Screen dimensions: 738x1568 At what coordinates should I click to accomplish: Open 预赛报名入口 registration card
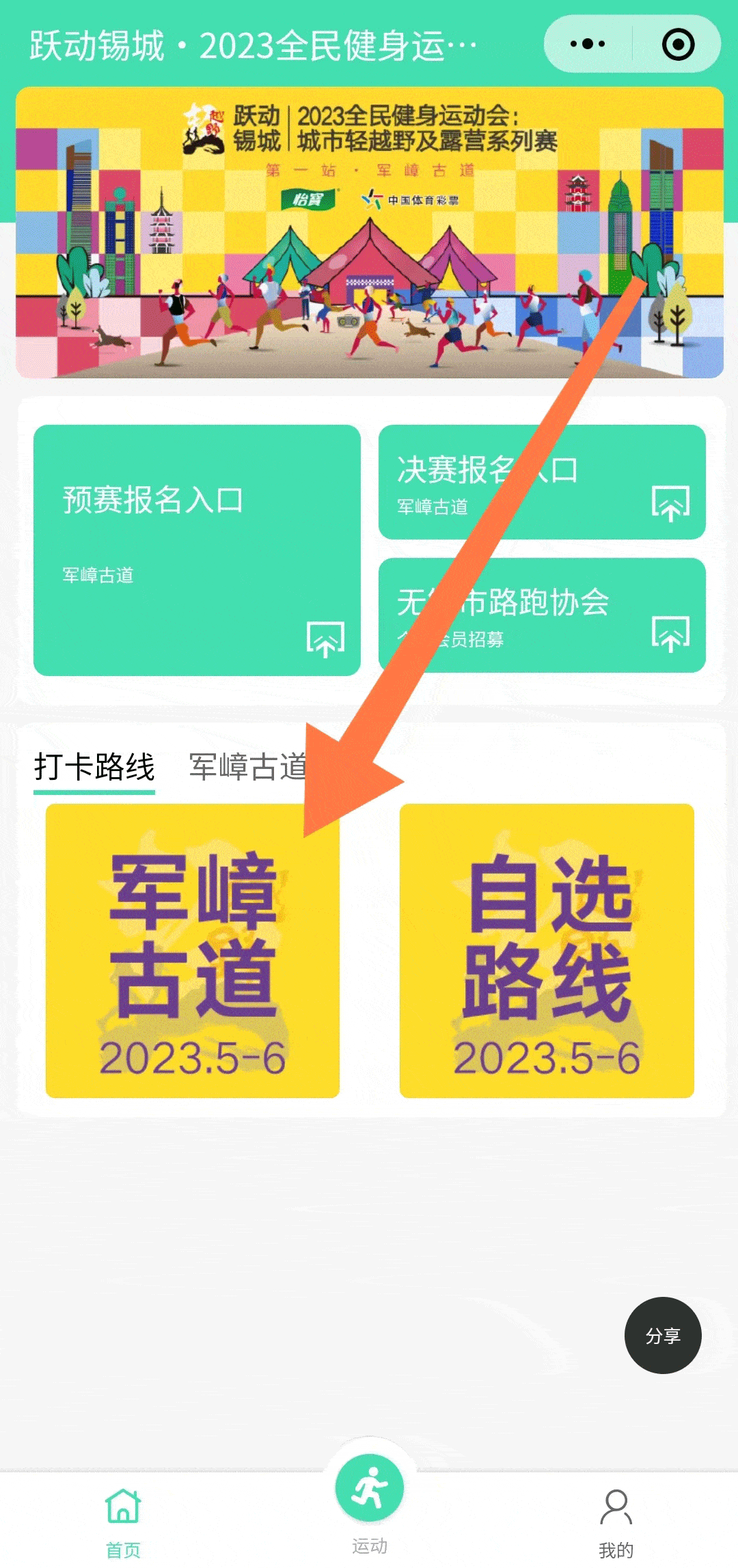pos(197,550)
